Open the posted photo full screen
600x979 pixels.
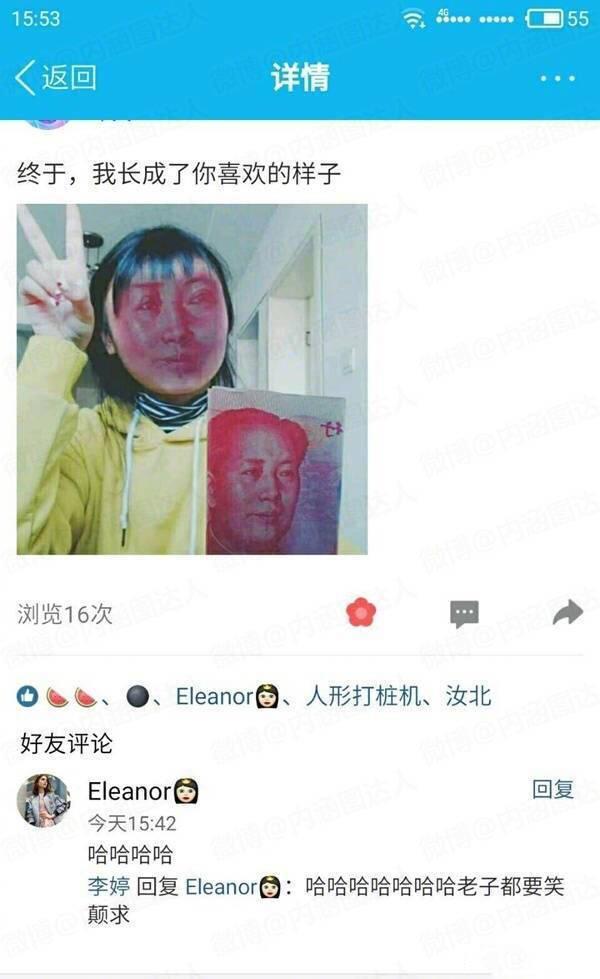click(x=192, y=379)
